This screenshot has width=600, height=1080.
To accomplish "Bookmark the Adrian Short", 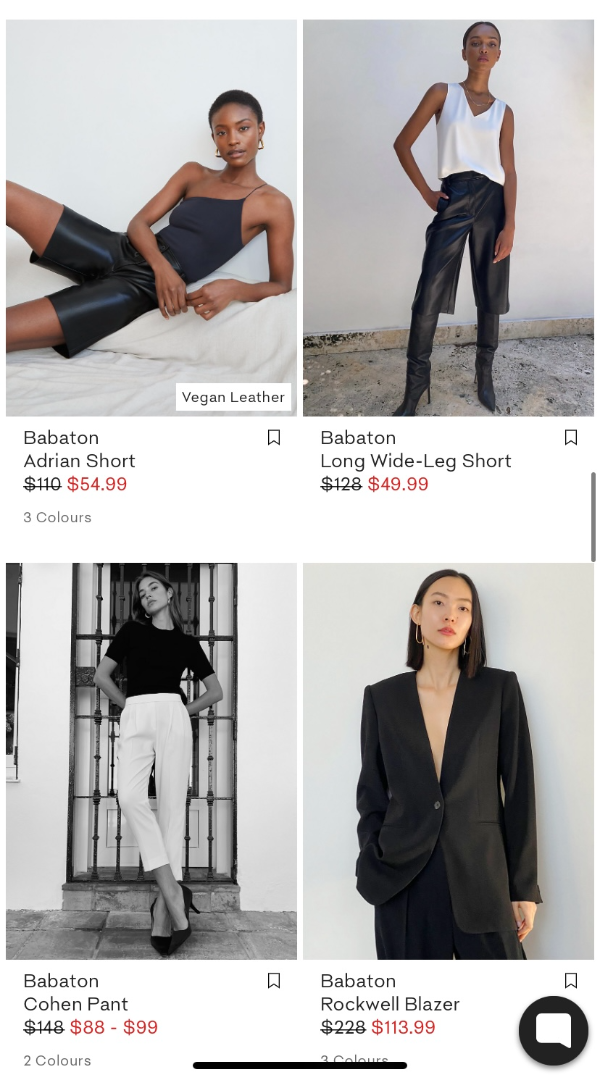I will click(x=273, y=437).
